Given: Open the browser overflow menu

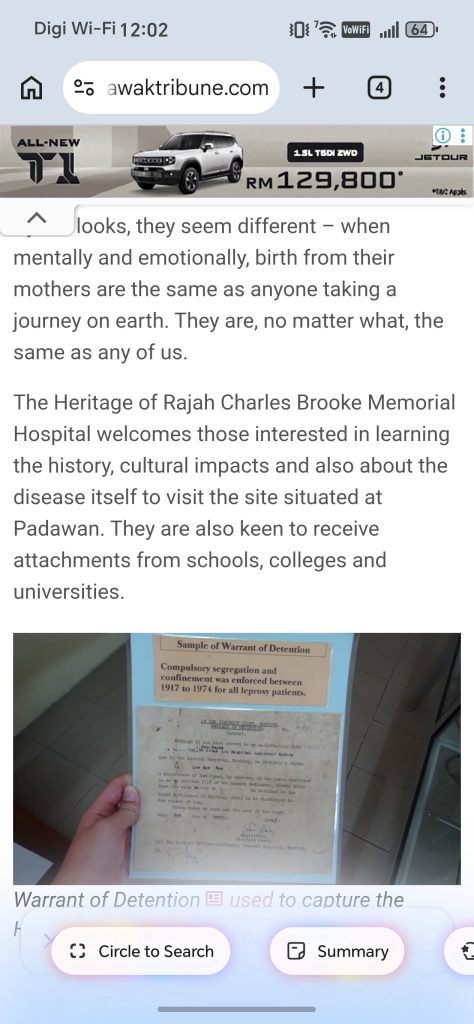Looking at the screenshot, I should [x=443, y=88].
